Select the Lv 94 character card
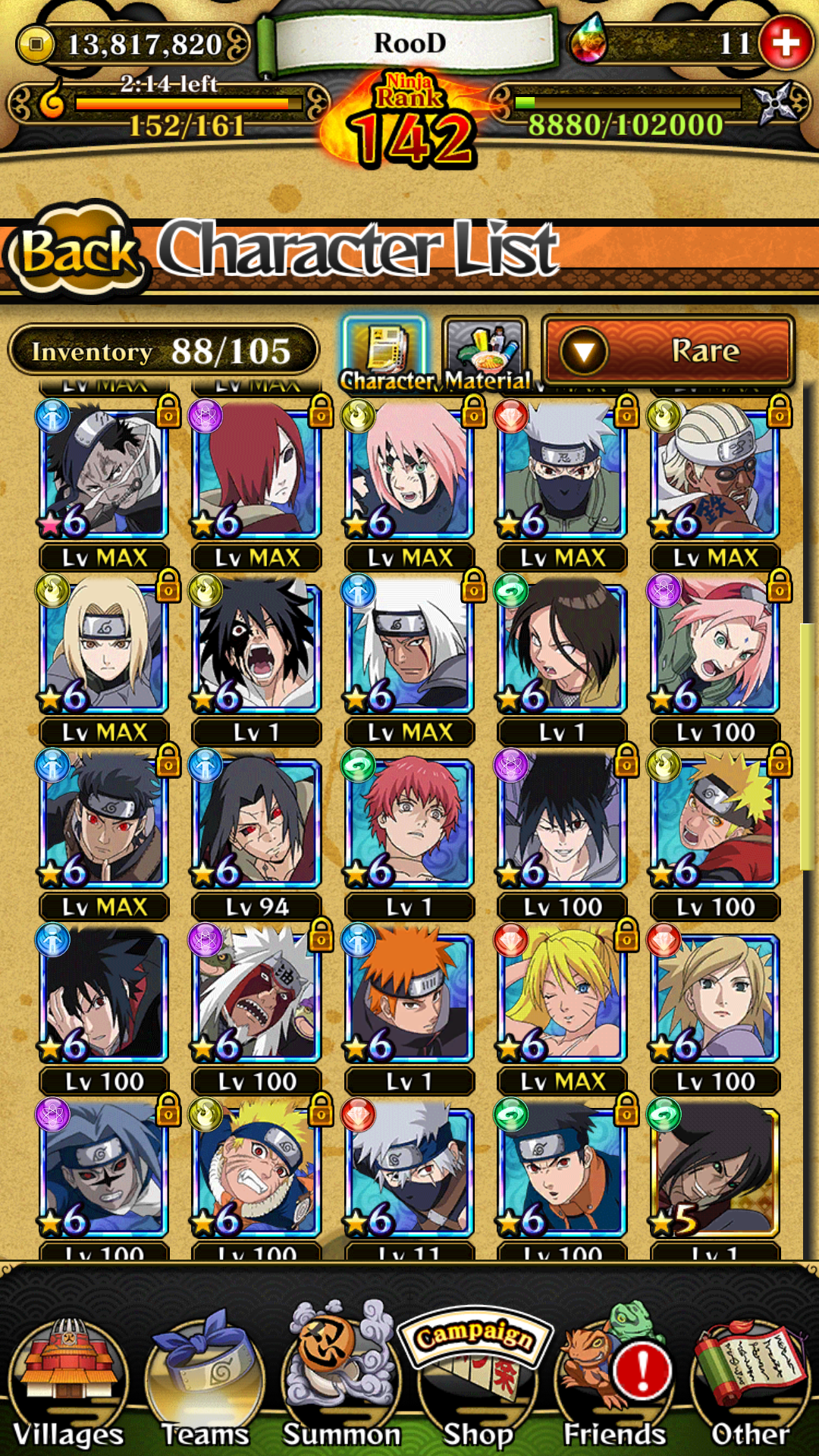 (256, 833)
